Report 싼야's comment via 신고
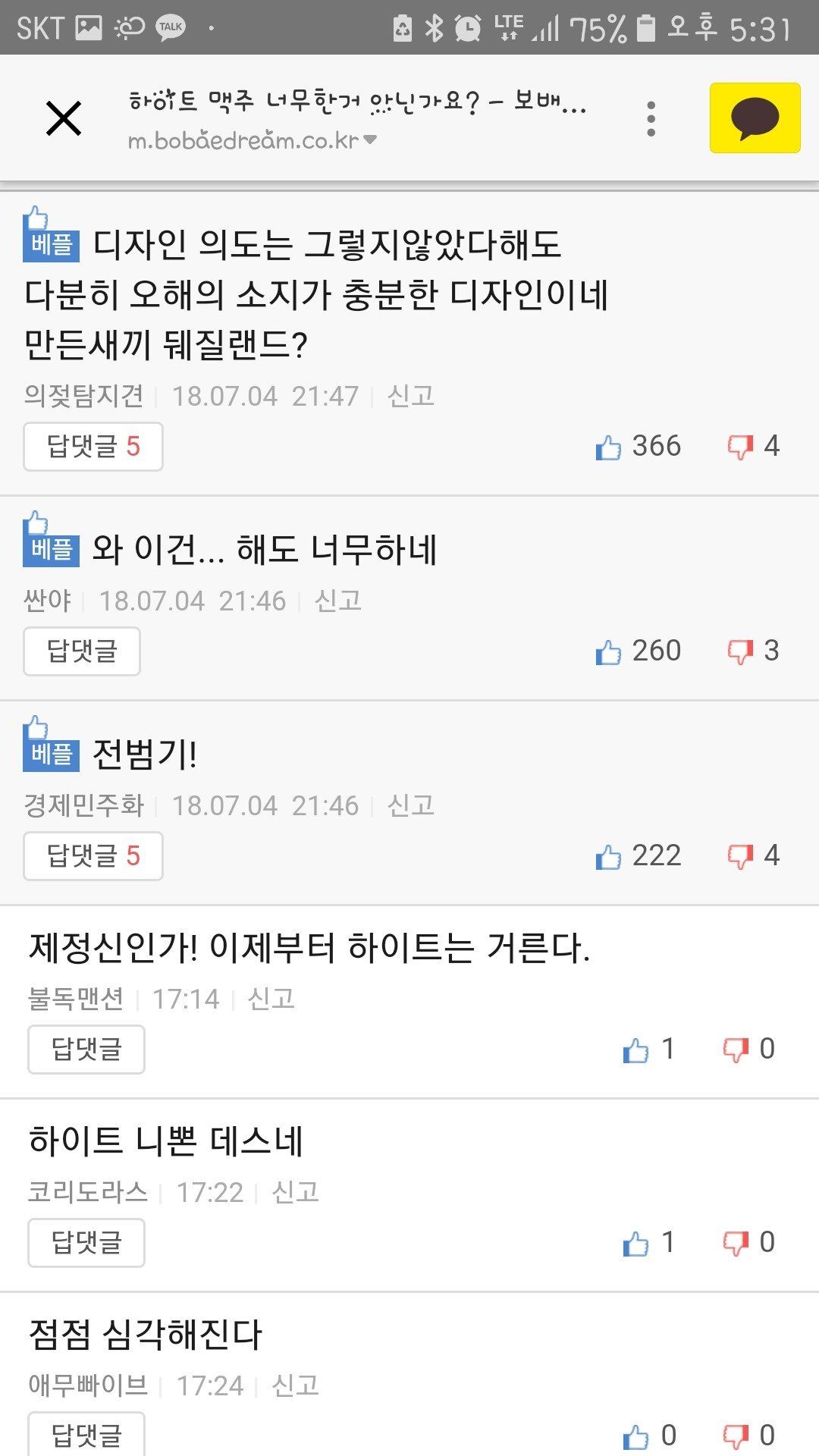This screenshot has width=819, height=1456. [337, 601]
